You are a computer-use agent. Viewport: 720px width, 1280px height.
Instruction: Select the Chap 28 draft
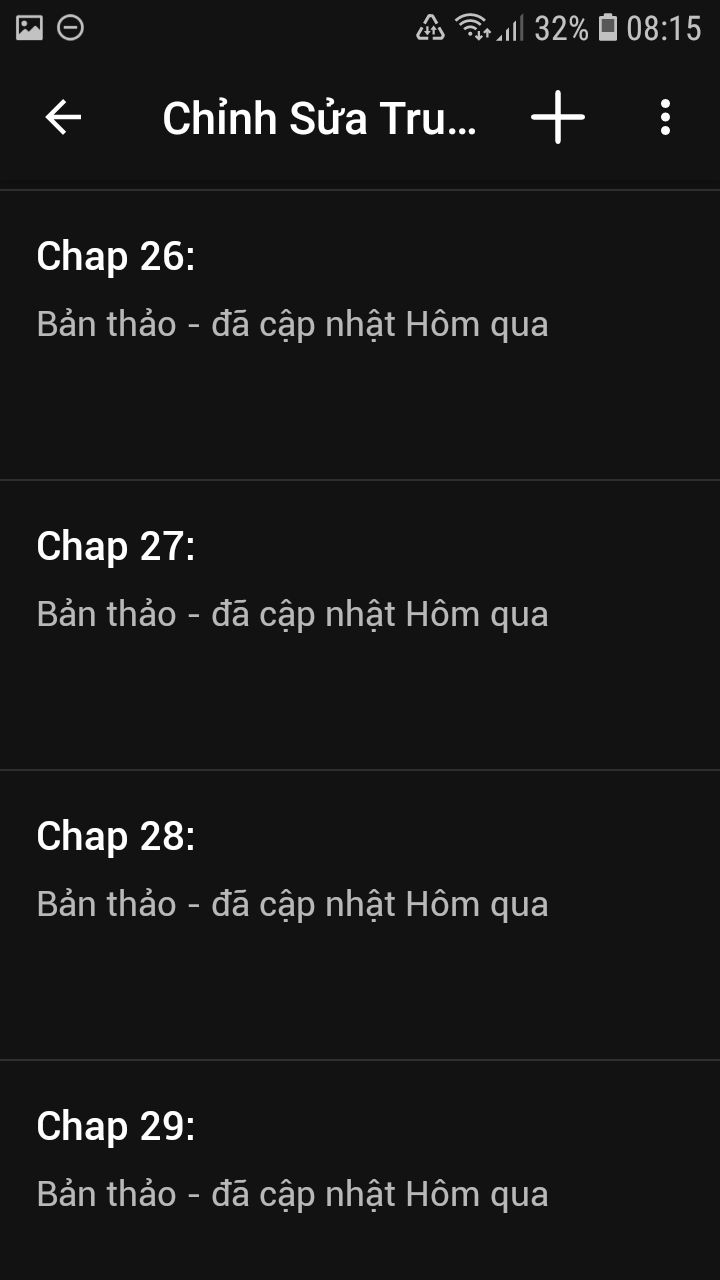click(360, 915)
